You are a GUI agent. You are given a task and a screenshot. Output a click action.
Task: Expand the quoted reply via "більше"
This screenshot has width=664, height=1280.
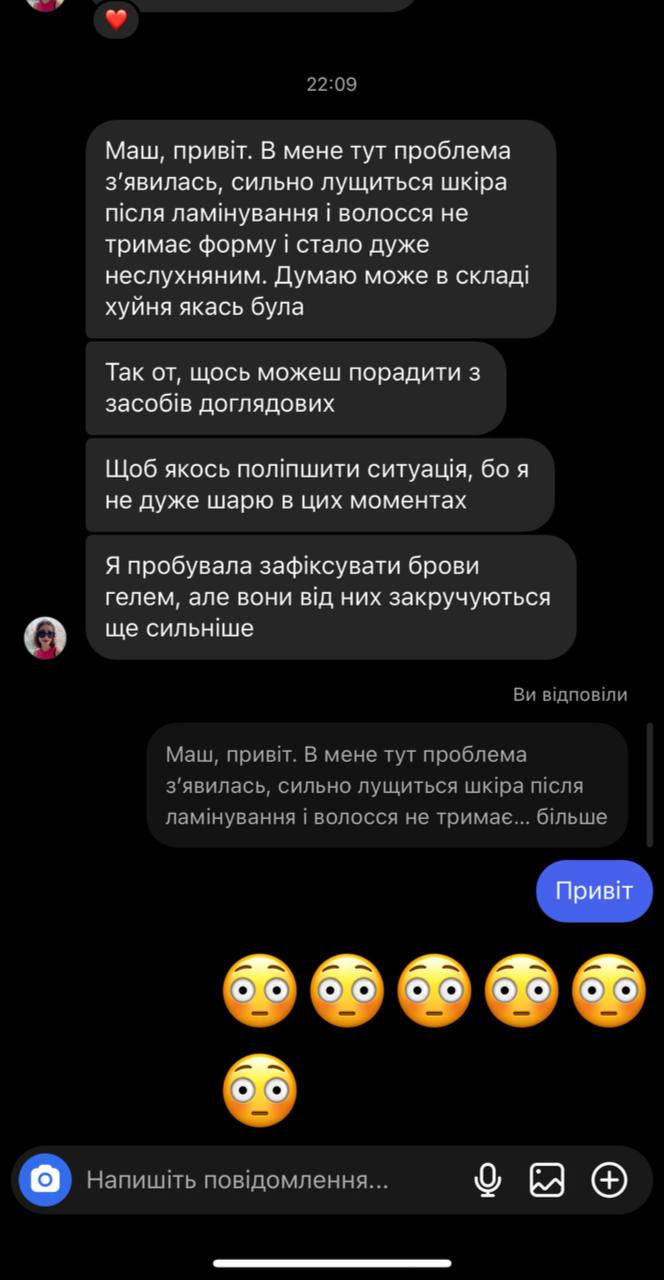(x=572, y=817)
